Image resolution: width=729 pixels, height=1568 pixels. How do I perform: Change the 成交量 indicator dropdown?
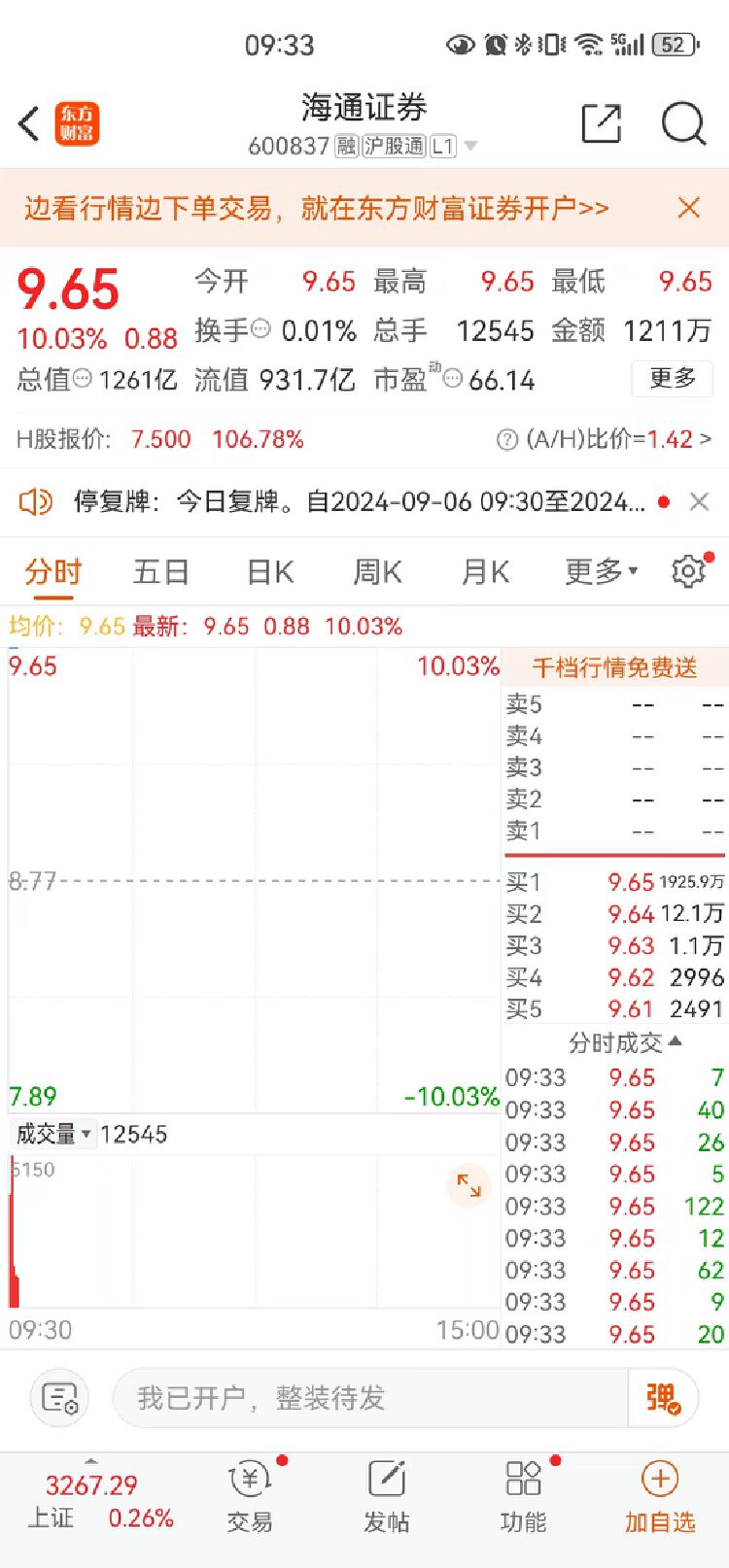coord(53,1134)
